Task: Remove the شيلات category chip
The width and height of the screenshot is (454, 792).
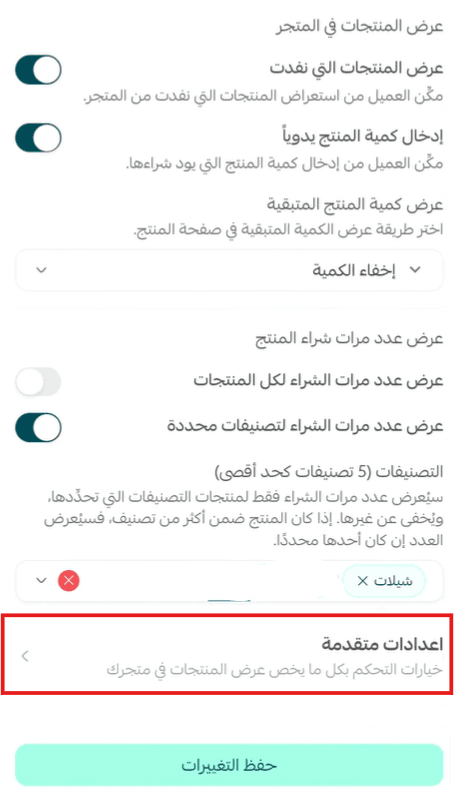Action: point(362,581)
